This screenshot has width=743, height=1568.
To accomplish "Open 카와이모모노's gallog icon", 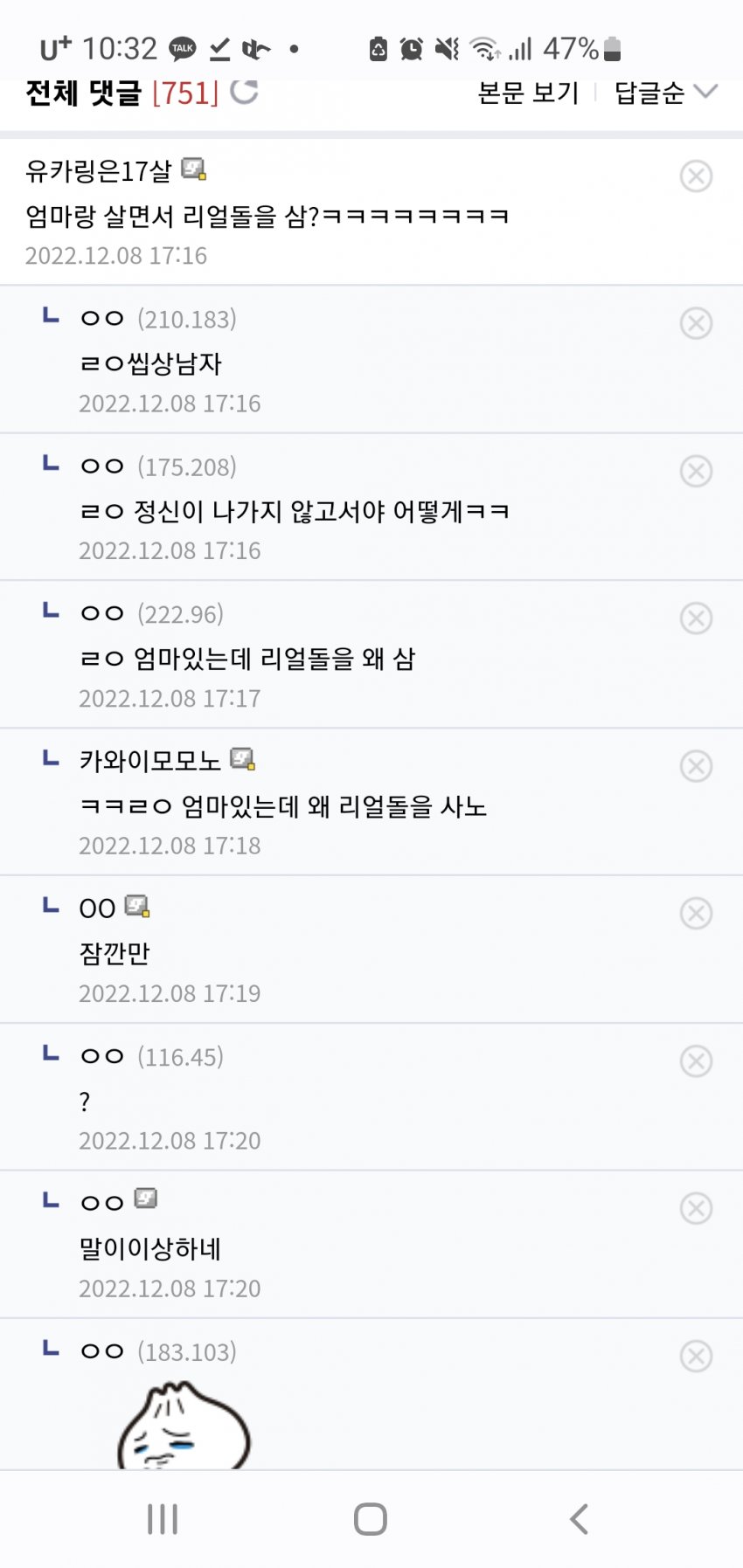I will [242, 759].
